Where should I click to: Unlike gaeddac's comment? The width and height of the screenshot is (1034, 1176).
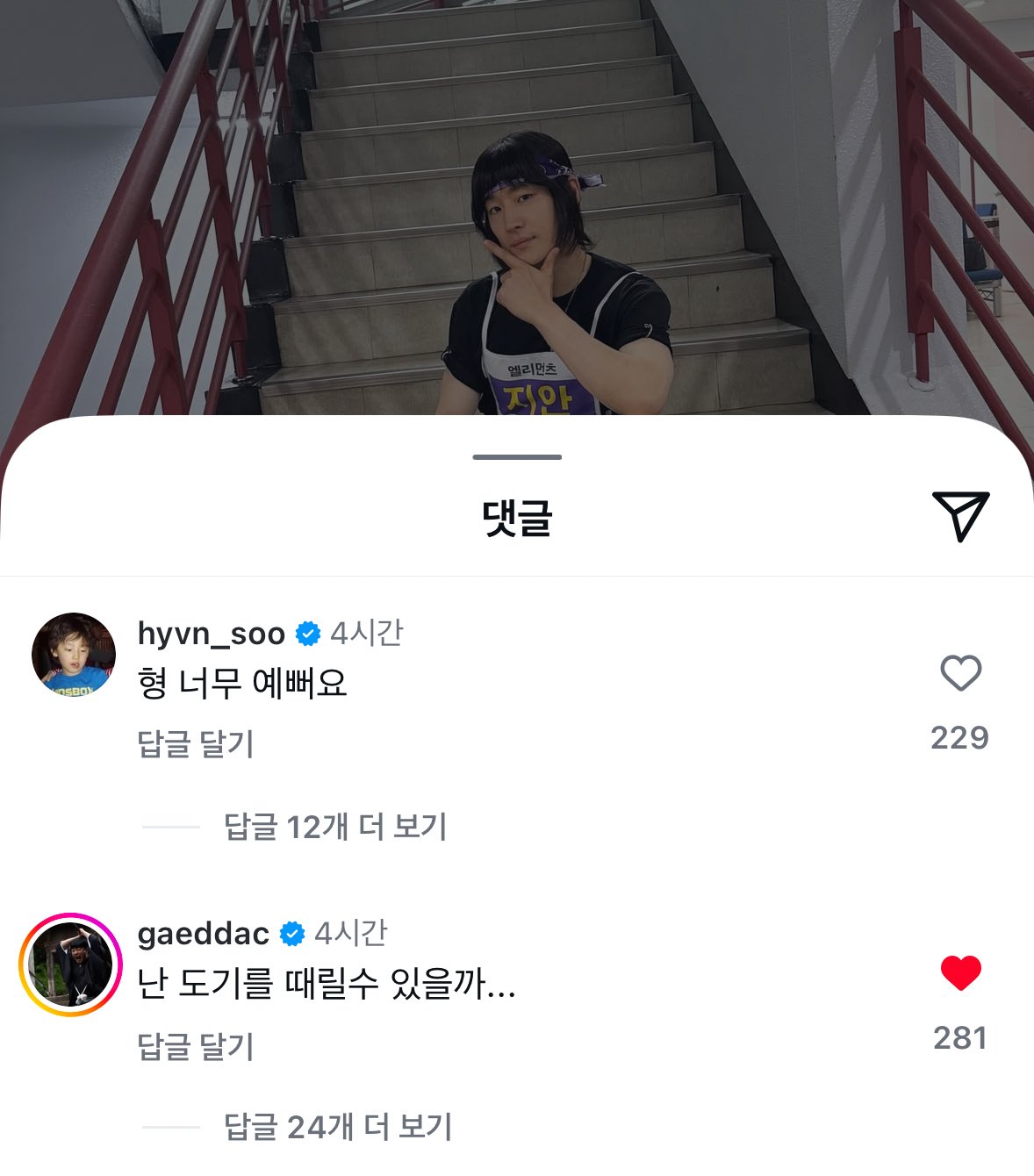coord(960,973)
